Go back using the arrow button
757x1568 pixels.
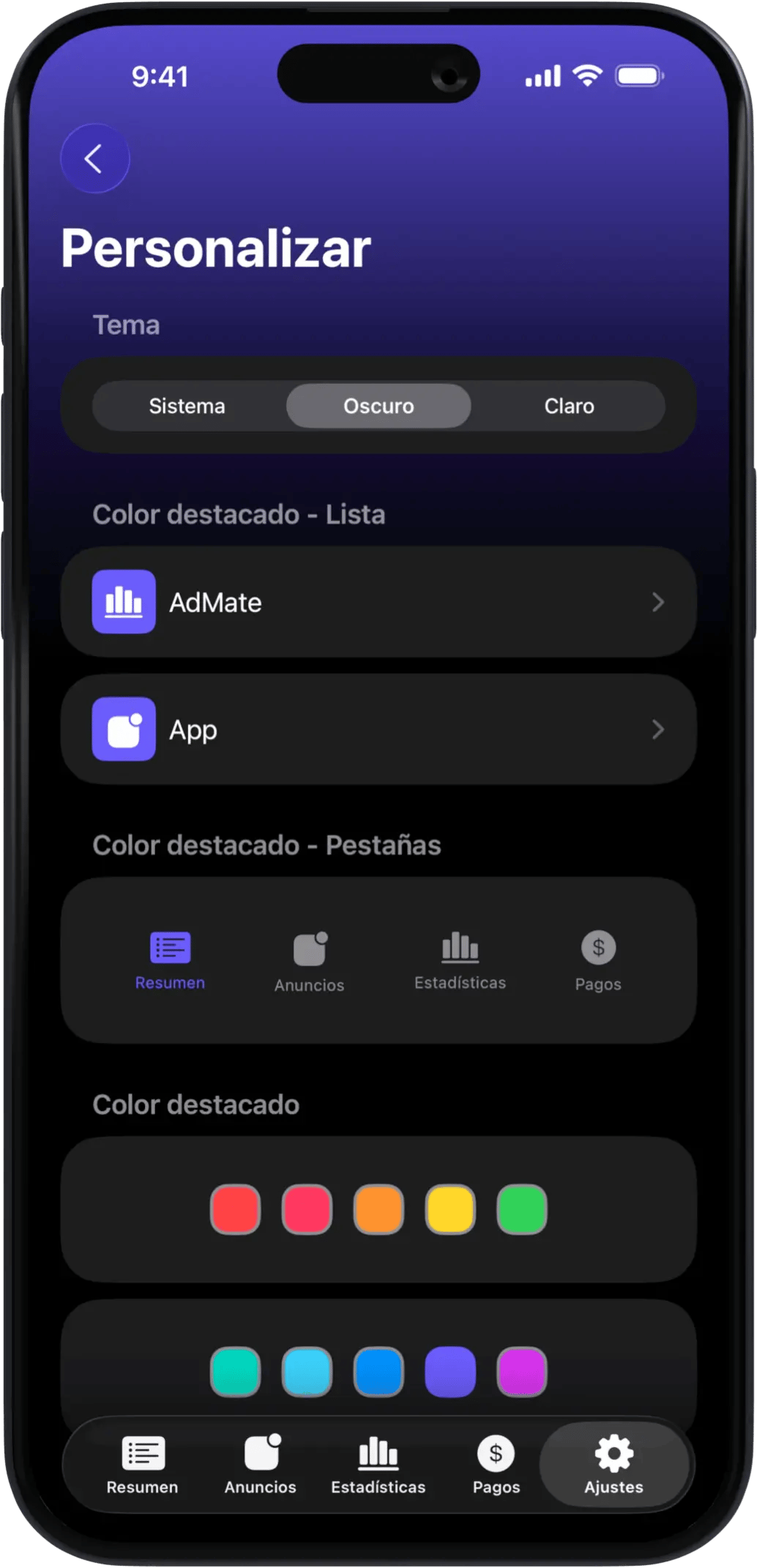click(x=94, y=159)
